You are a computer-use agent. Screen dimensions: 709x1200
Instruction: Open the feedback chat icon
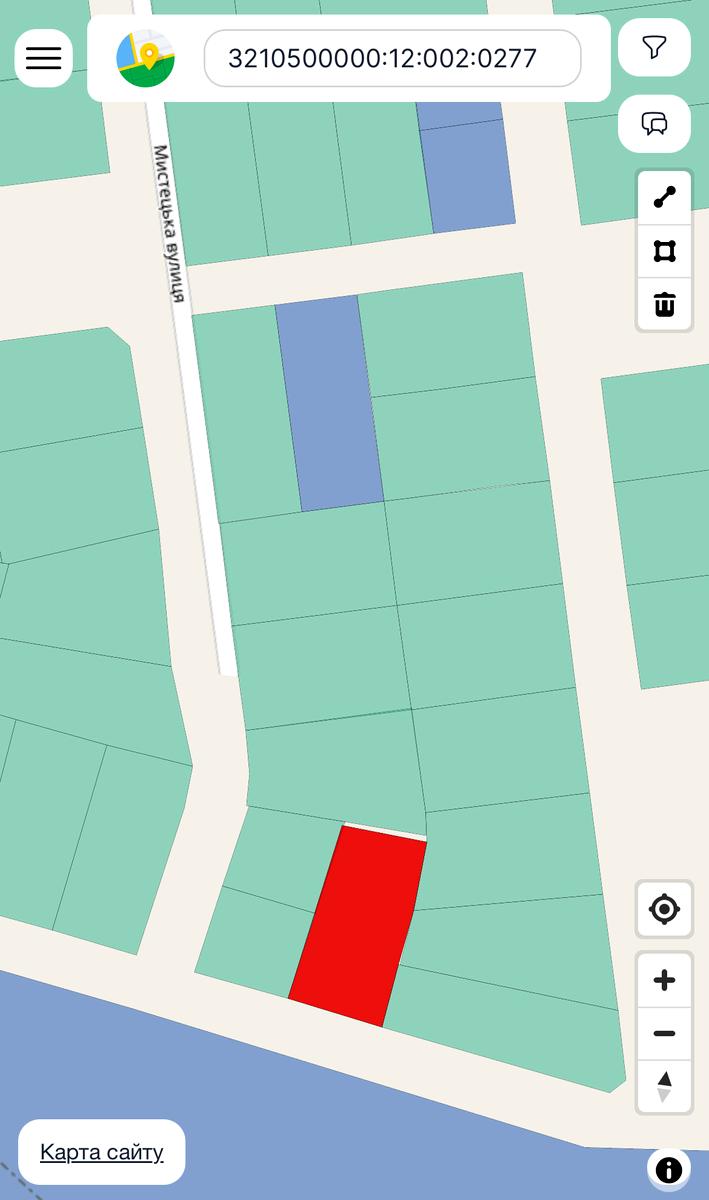(654, 124)
